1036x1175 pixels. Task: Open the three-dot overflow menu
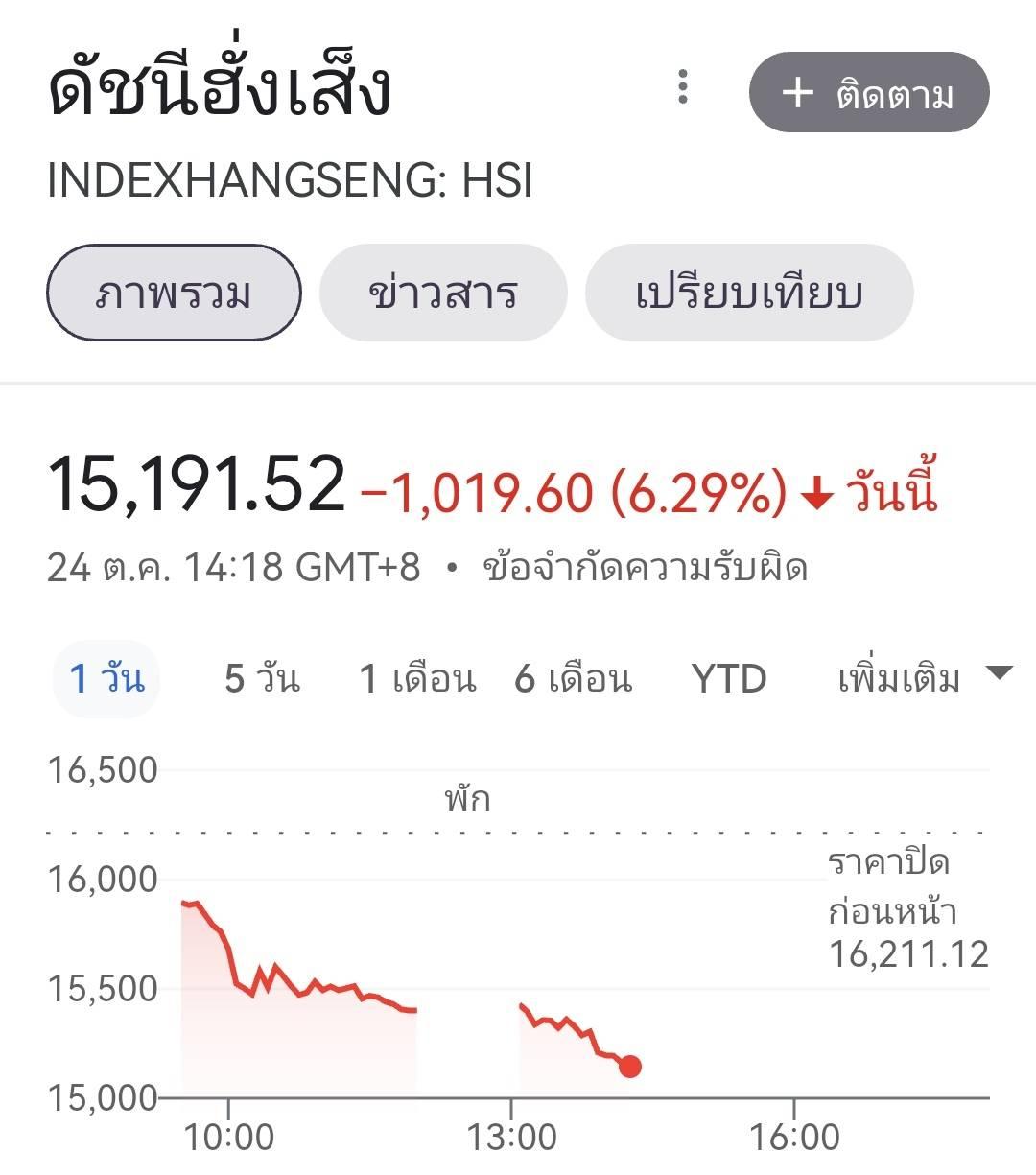(x=682, y=87)
